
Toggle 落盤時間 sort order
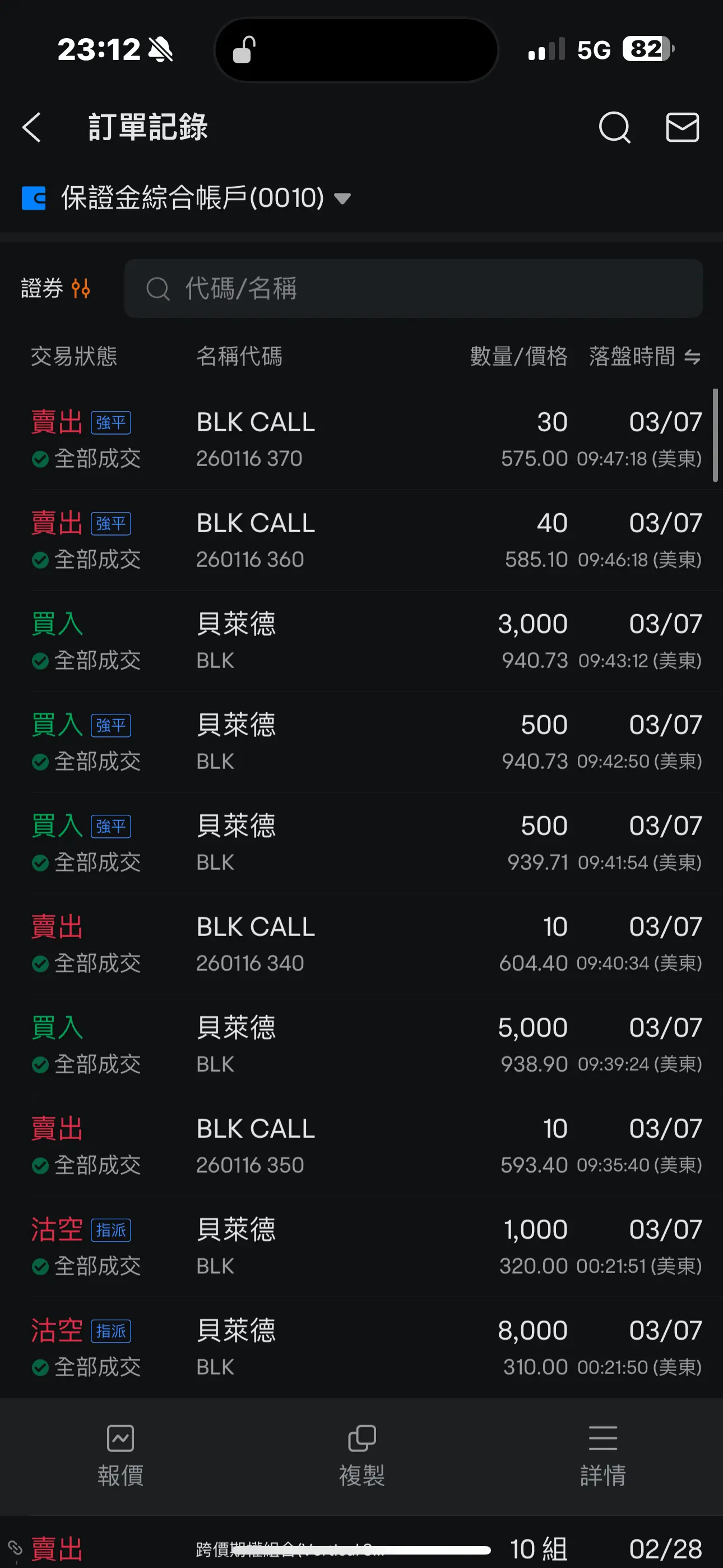pos(645,356)
